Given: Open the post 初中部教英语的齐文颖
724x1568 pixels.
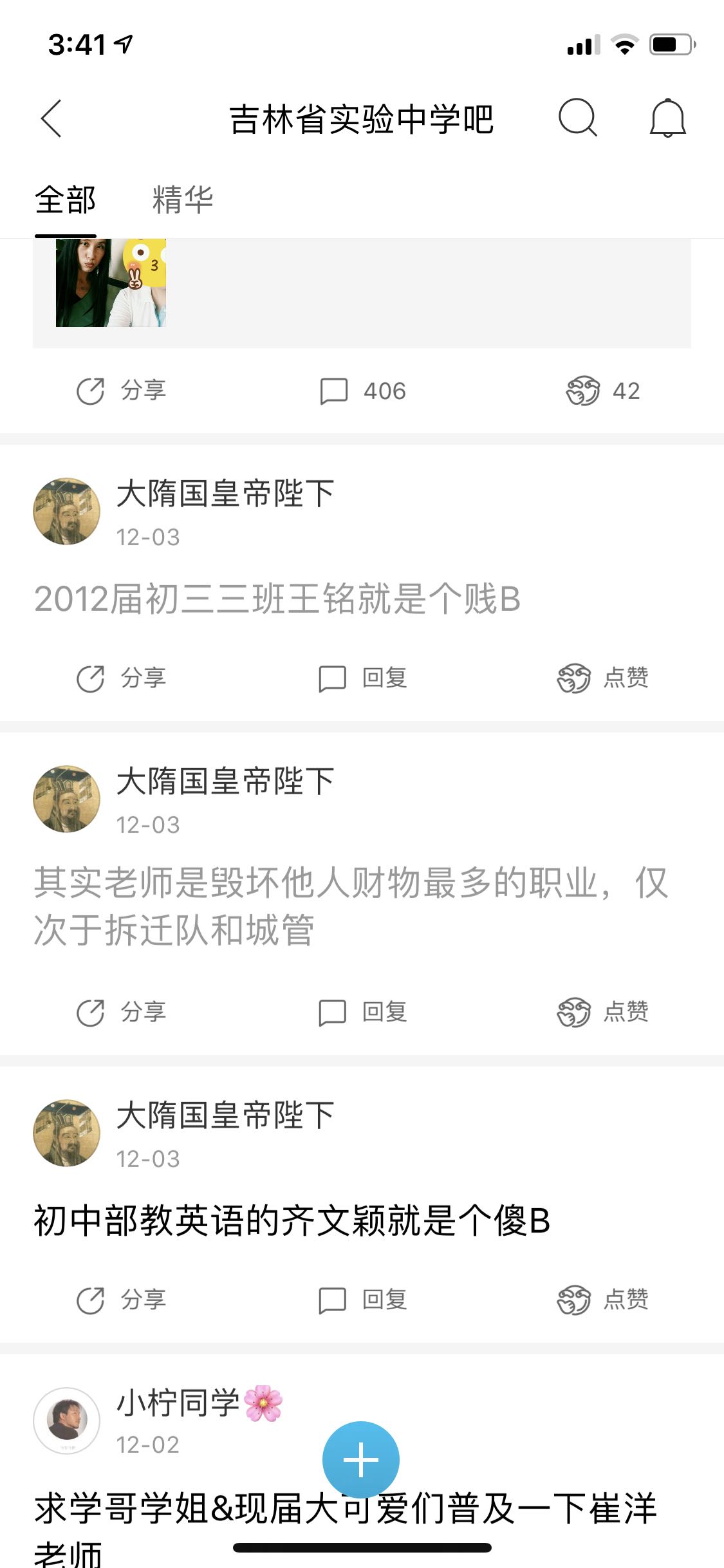Looking at the screenshot, I should coord(292,1220).
